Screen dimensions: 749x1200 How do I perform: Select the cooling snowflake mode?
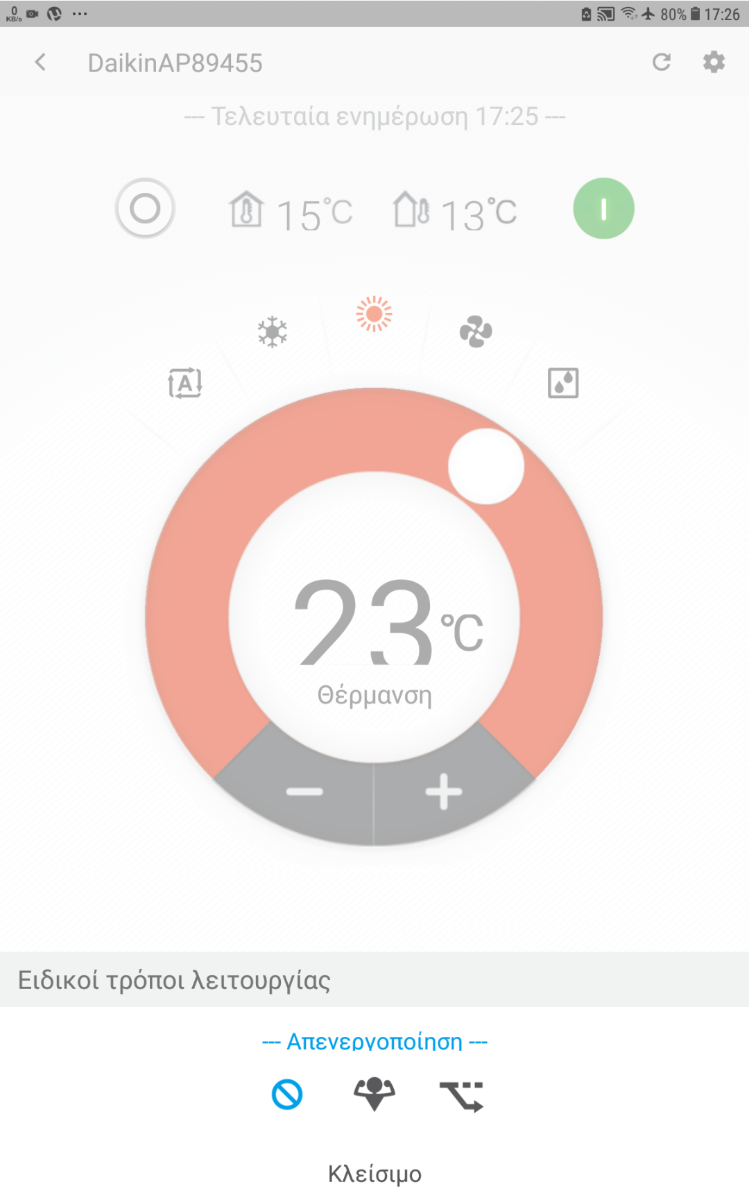(272, 332)
